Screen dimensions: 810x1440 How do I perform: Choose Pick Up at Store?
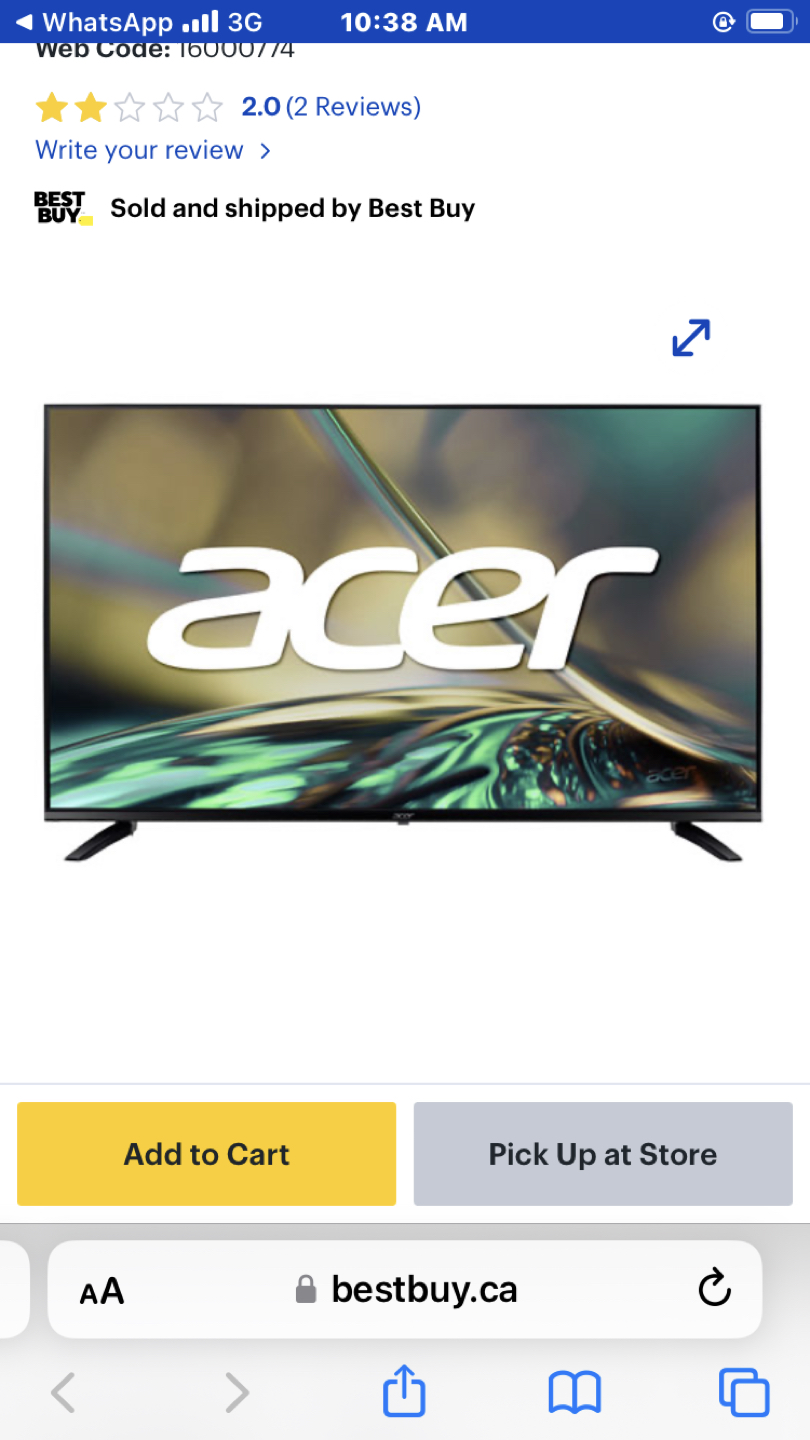coord(603,1154)
